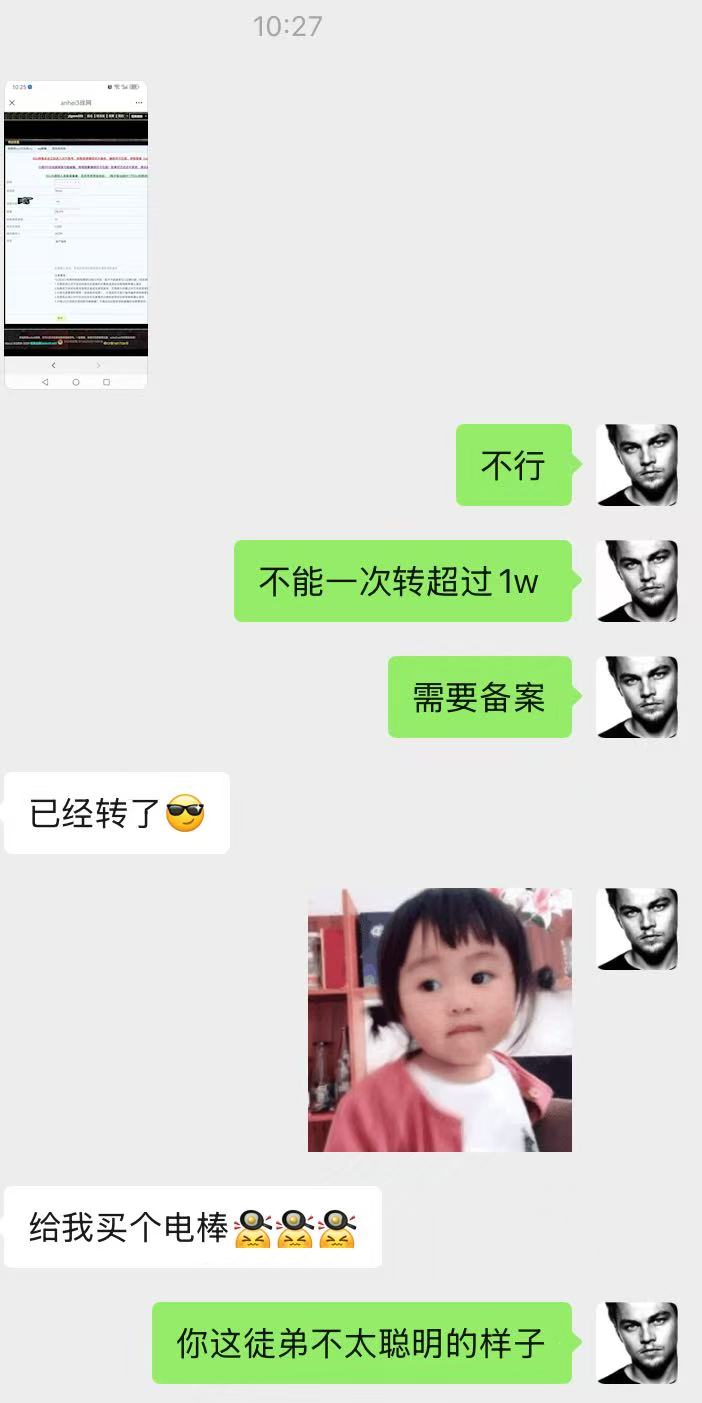Image resolution: width=702 pixels, height=1403 pixels.
Task: Tap the avatar beside "你这徒弟不太聪明的样子"
Action: pos(637,1343)
